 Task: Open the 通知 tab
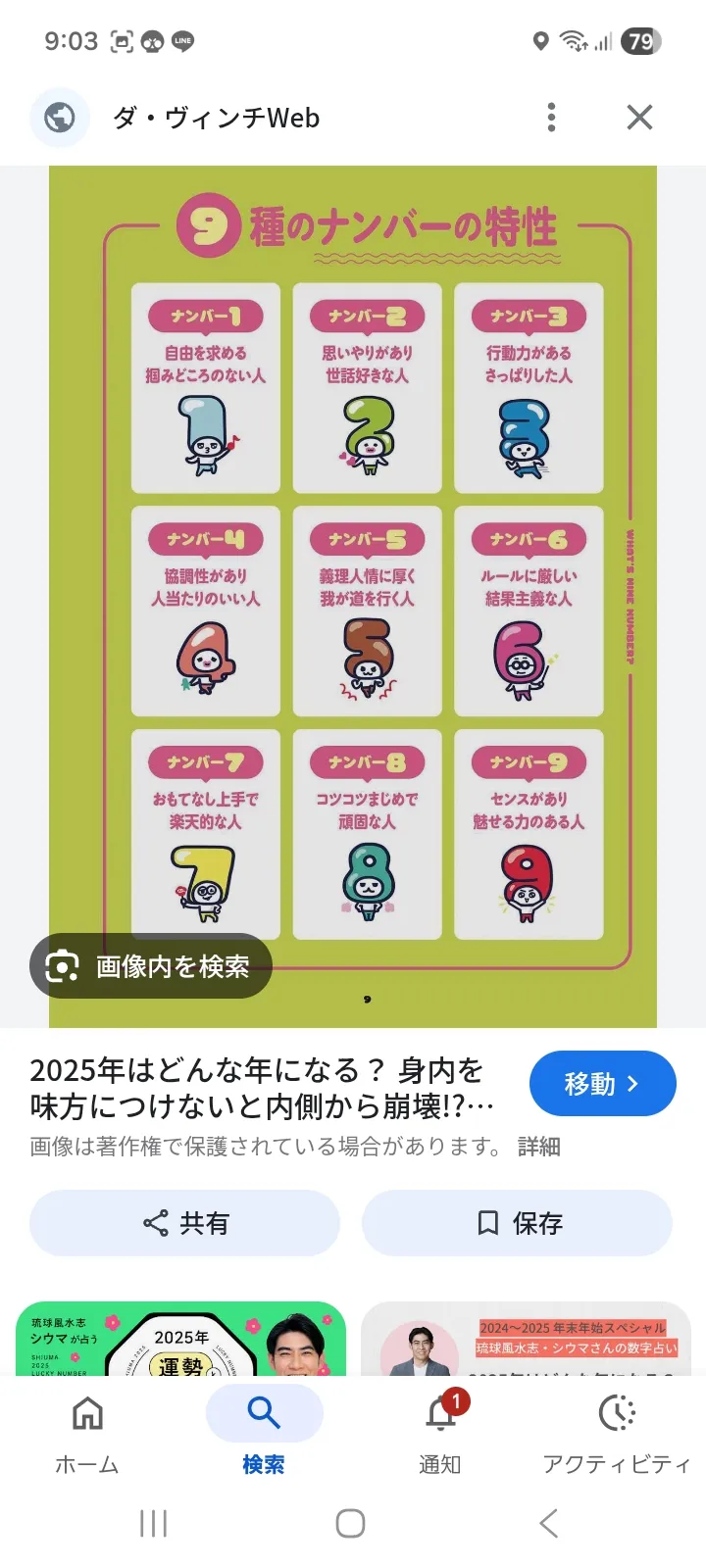(x=440, y=1435)
